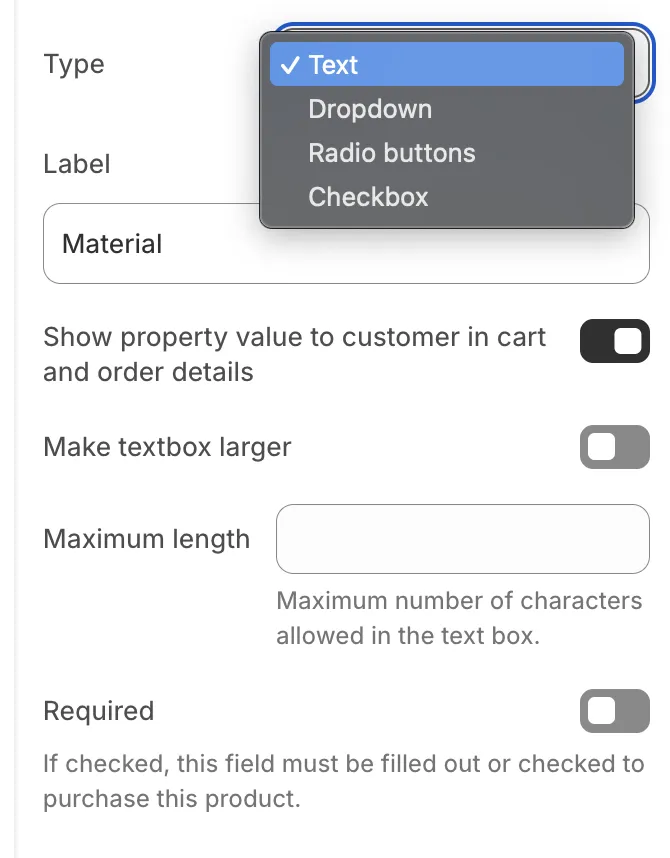The image size is (670, 858).
Task: Focus the Maximum length input box
Action: tap(462, 539)
